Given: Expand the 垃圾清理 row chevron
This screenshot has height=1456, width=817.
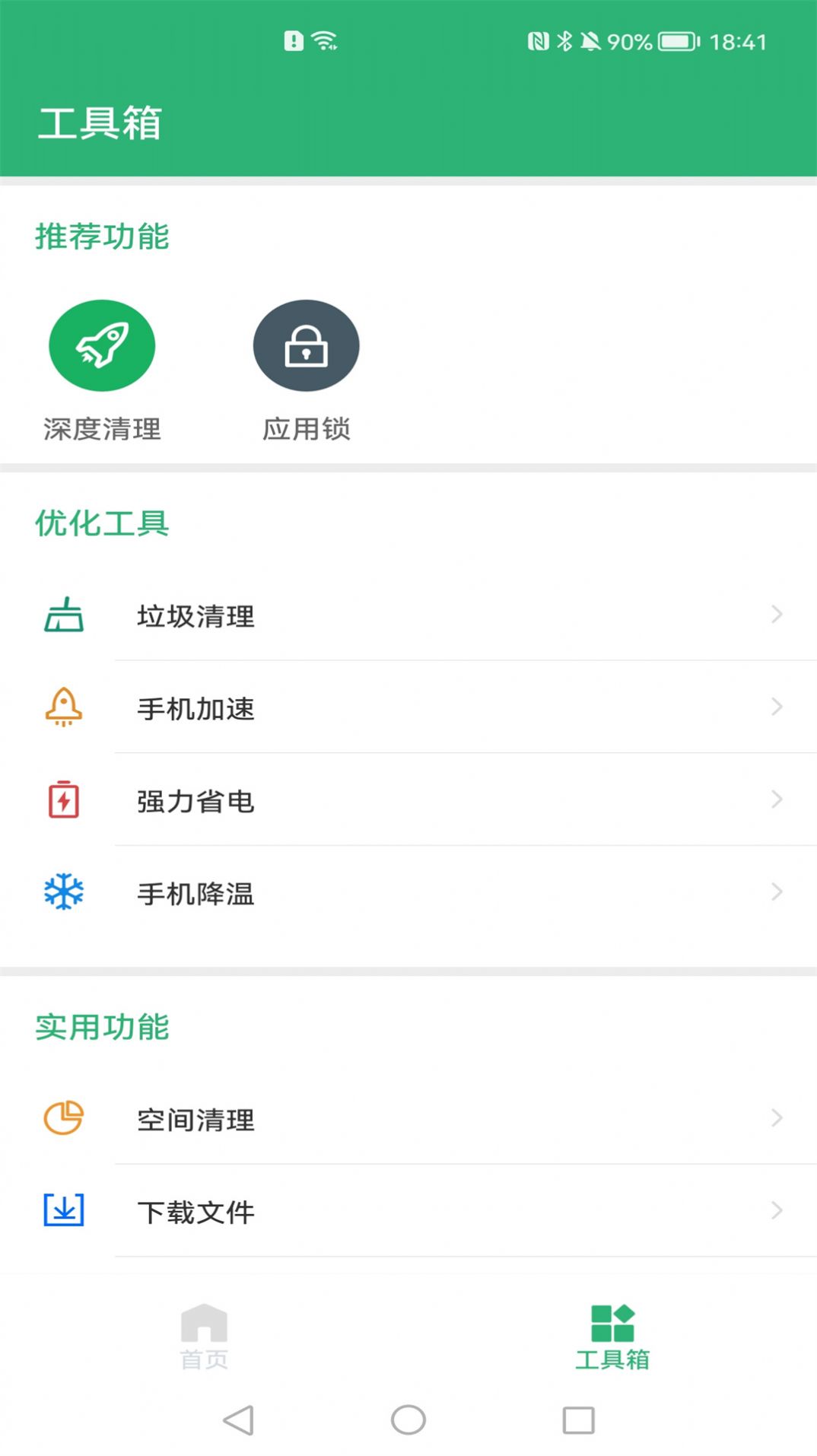Looking at the screenshot, I should click(777, 614).
